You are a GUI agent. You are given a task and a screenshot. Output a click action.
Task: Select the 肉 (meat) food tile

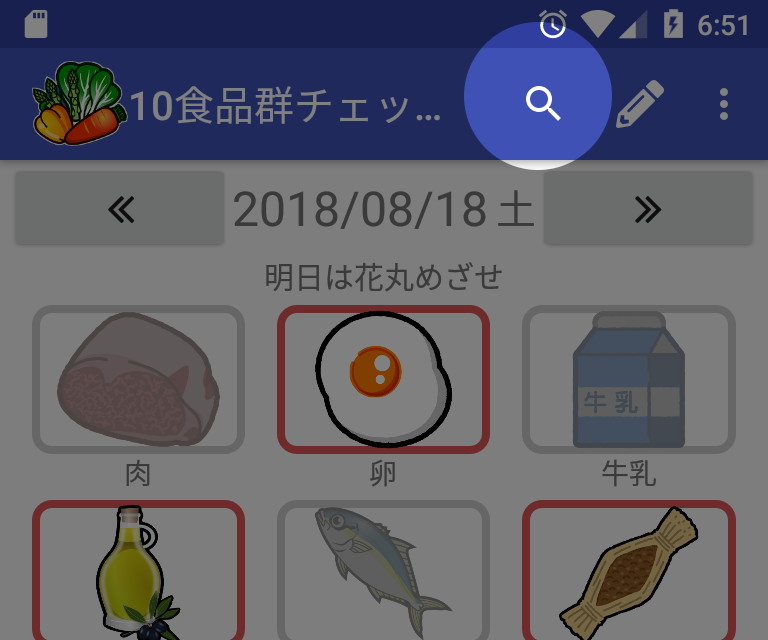point(138,379)
